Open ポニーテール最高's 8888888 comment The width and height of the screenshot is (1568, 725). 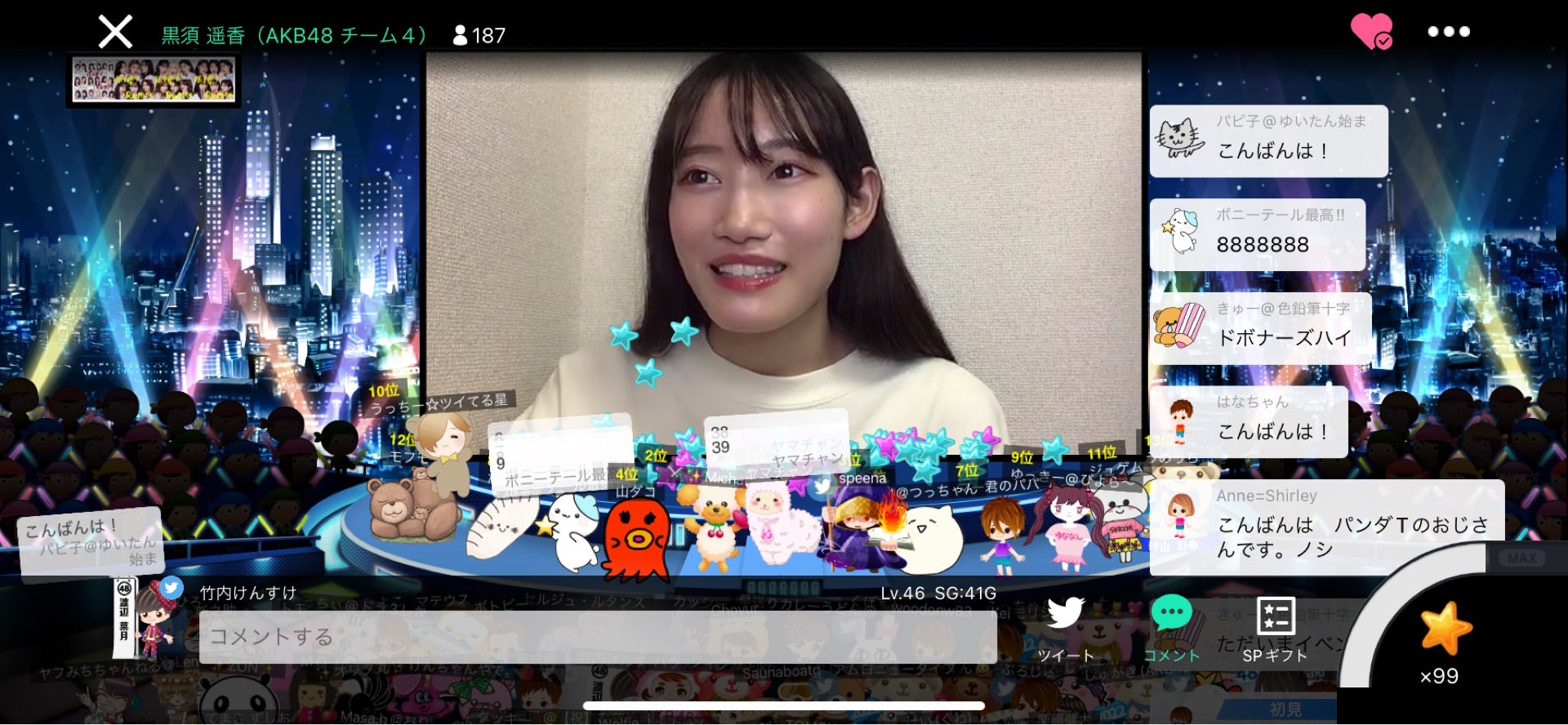pos(1258,234)
